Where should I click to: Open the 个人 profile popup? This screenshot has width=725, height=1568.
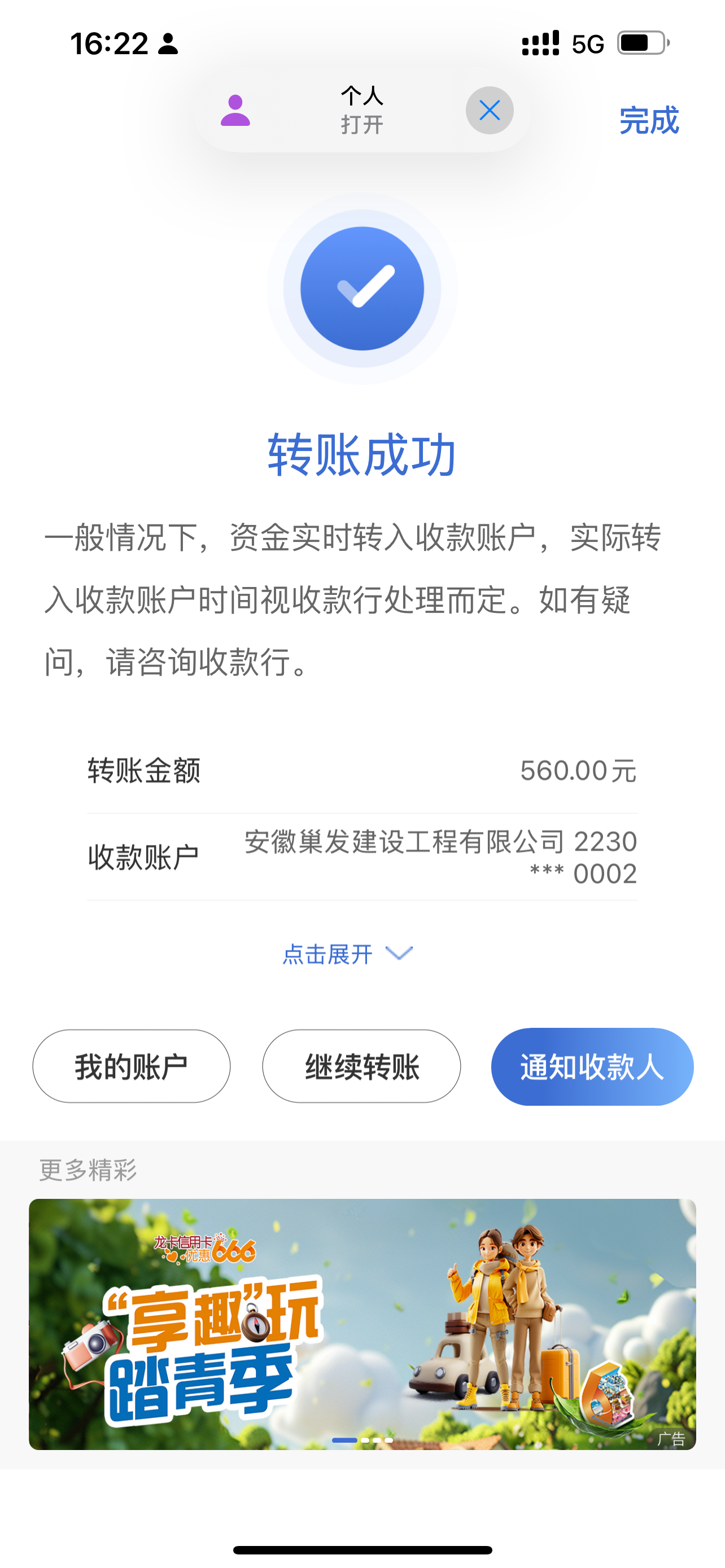click(x=361, y=110)
